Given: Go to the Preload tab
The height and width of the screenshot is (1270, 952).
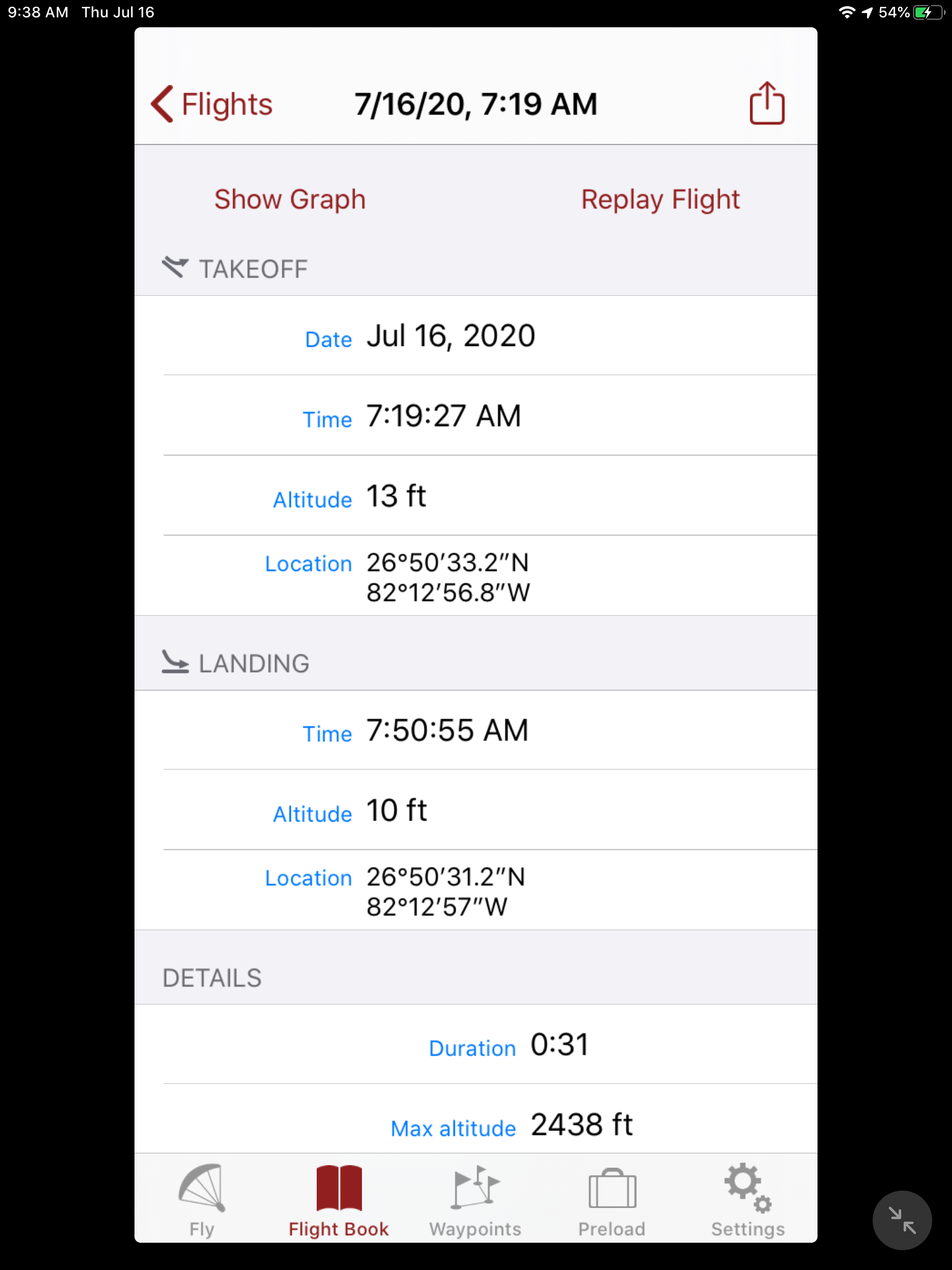Looking at the screenshot, I should point(612,1201).
